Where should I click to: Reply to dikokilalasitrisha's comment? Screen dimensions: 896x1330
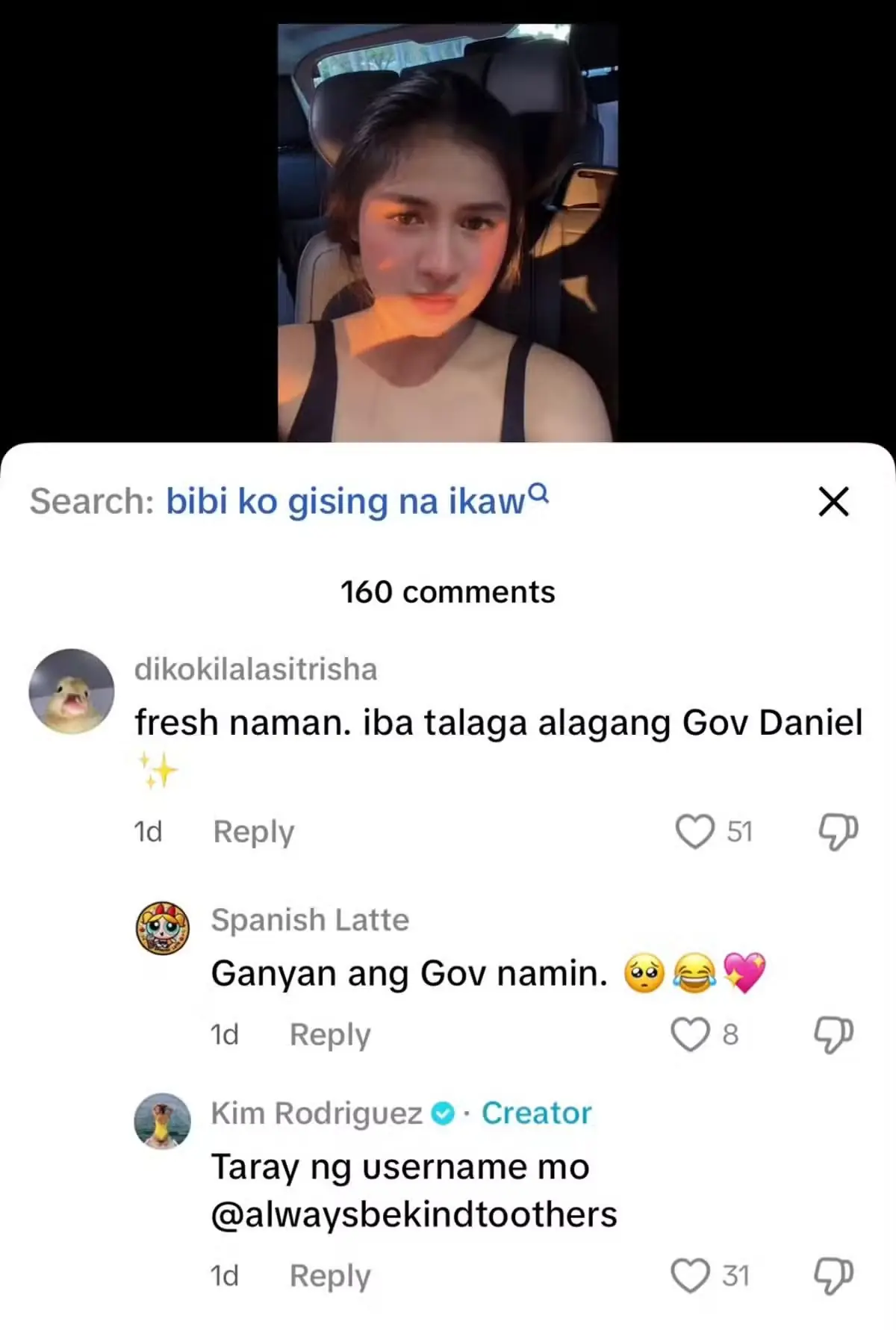(x=253, y=831)
